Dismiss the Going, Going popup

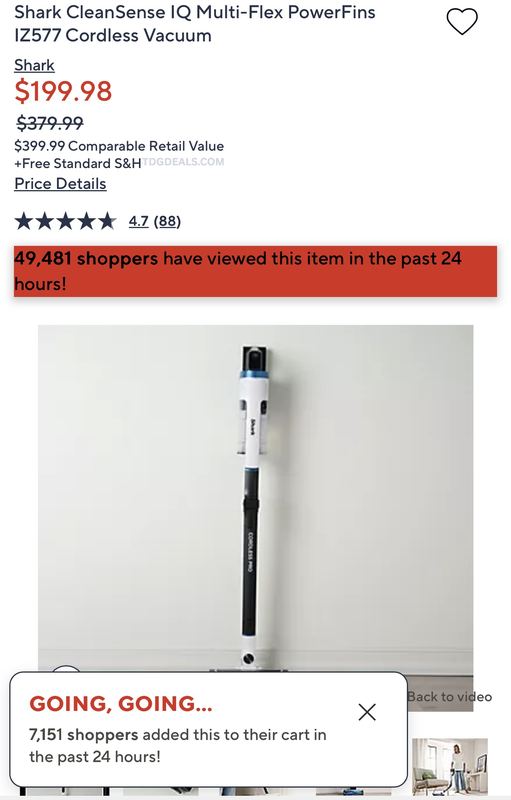367,712
